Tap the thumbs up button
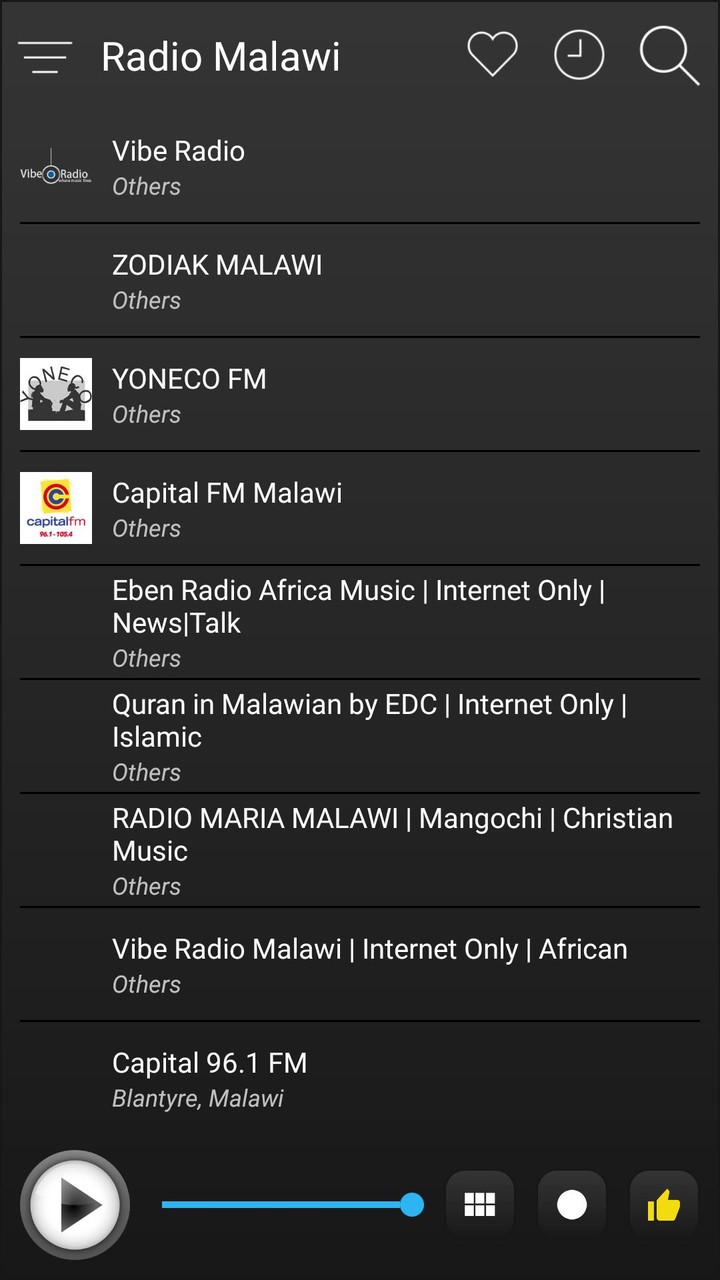The width and height of the screenshot is (720, 1280). pos(664,1205)
